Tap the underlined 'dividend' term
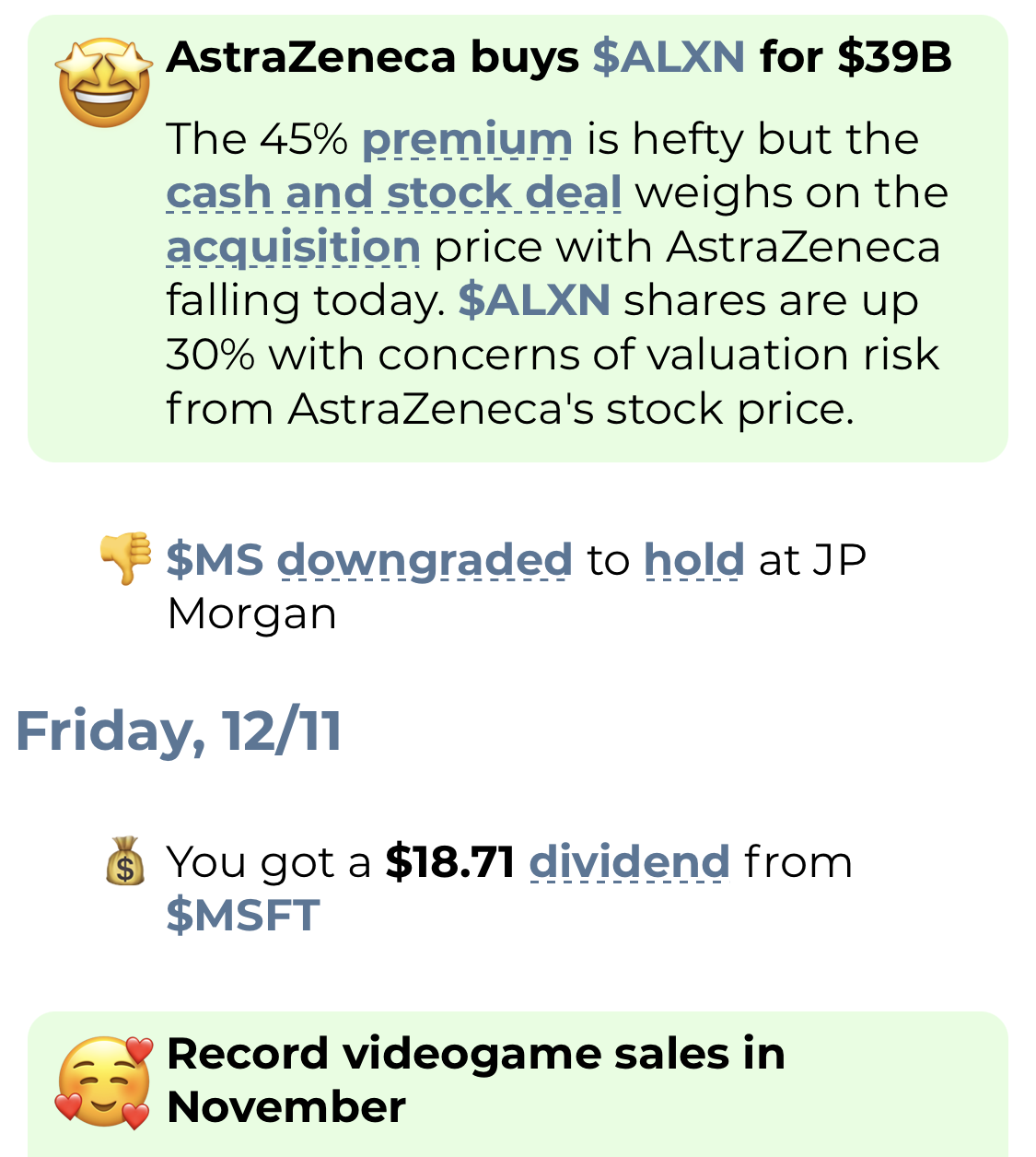This screenshot has width=1036, height=1157. 629,862
